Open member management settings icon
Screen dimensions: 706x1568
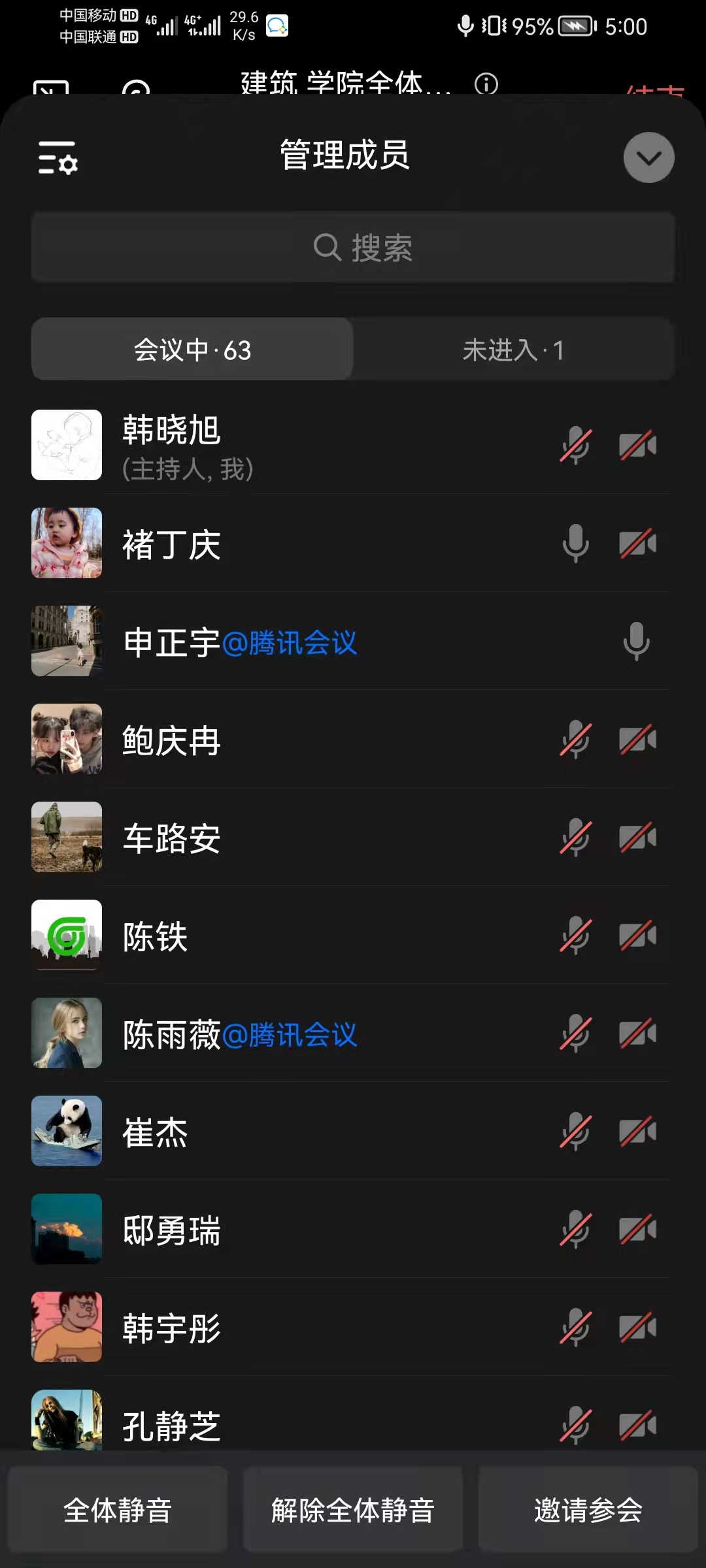(x=58, y=157)
